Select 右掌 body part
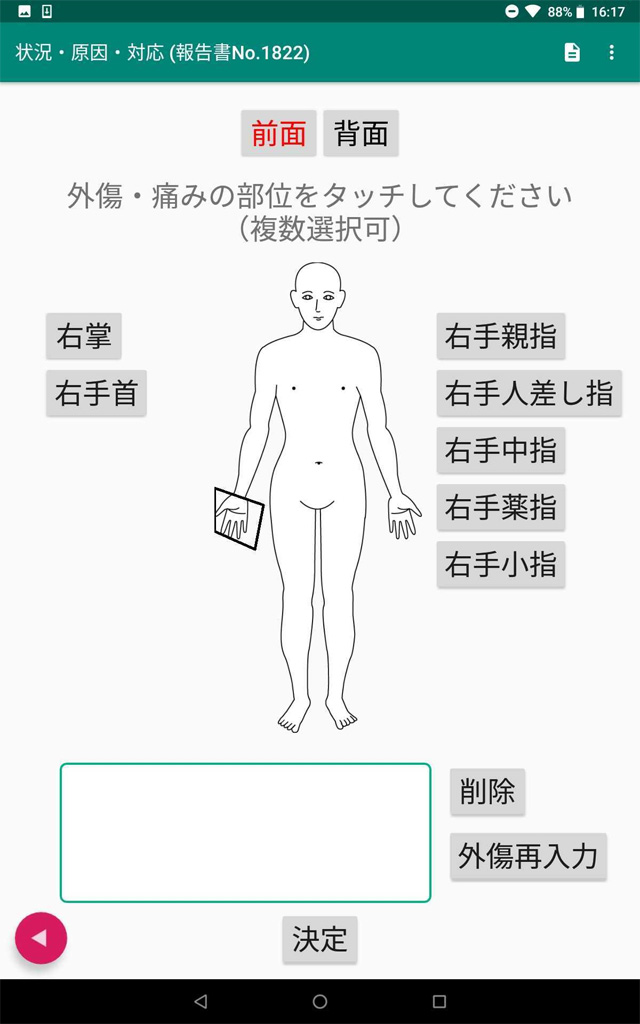 84,337
